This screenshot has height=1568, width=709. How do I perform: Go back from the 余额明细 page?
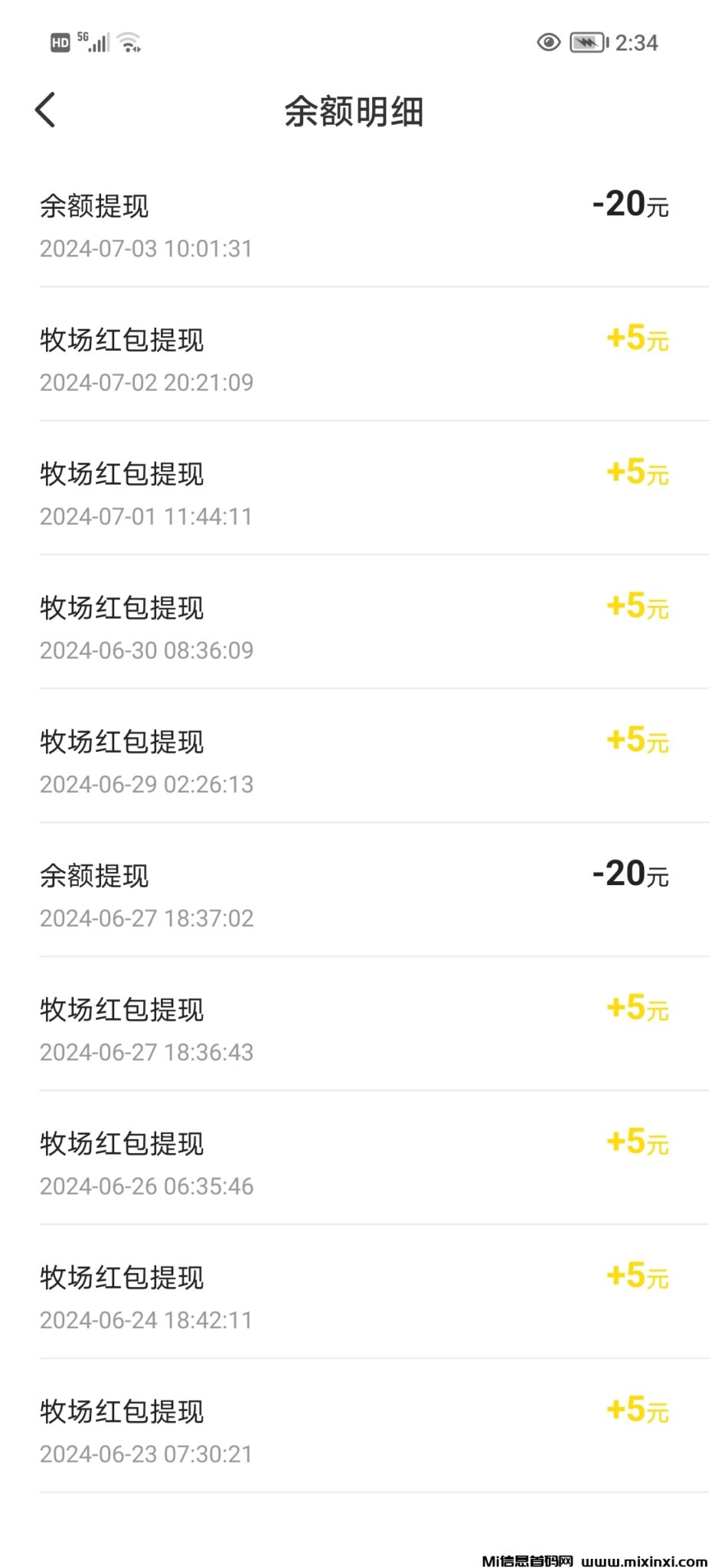point(46,110)
